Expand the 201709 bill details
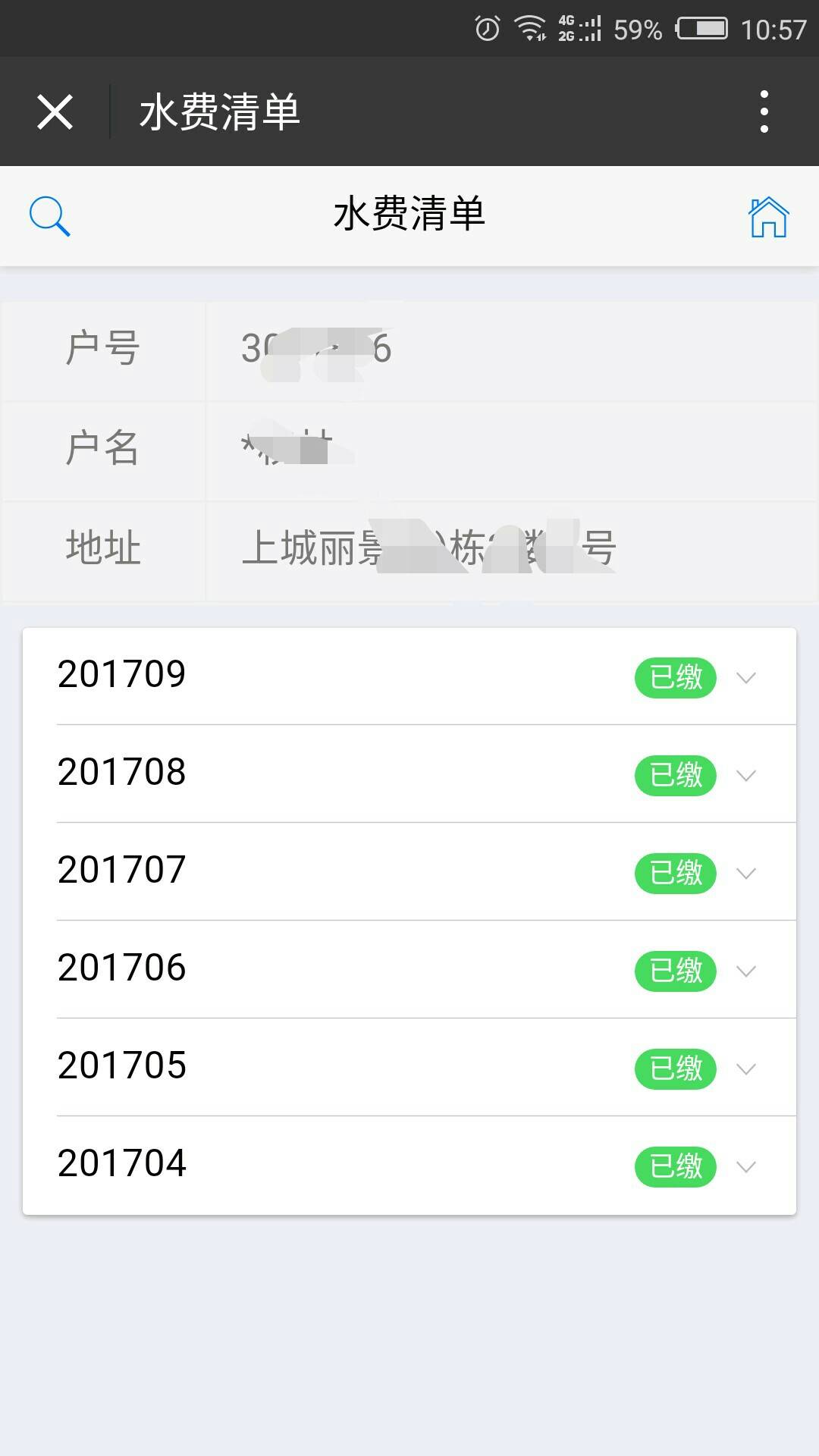This screenshot has height=1456, width=819. pyautogui.click(x=409, y=676)
